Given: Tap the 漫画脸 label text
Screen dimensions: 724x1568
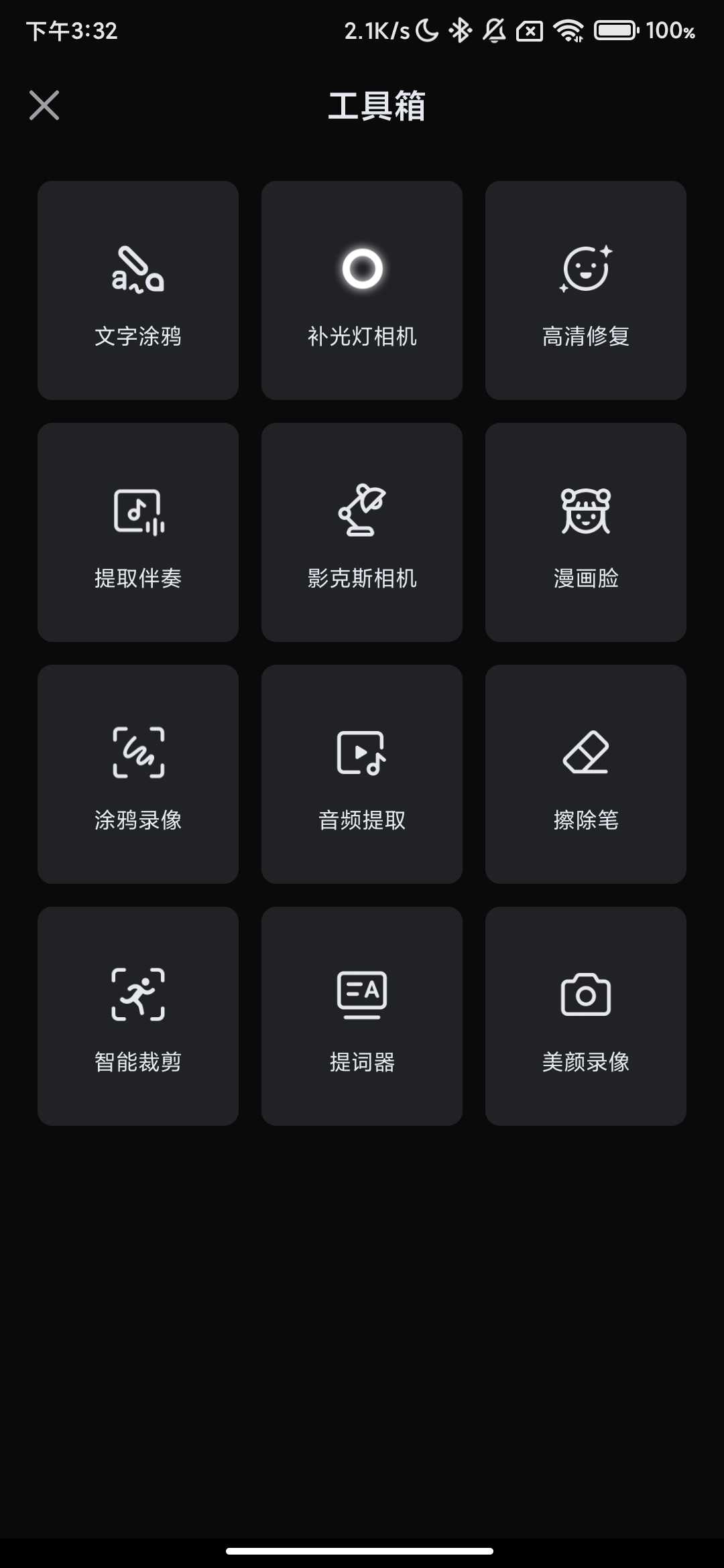Looking at the screenshot, I should tap(585, 578).
